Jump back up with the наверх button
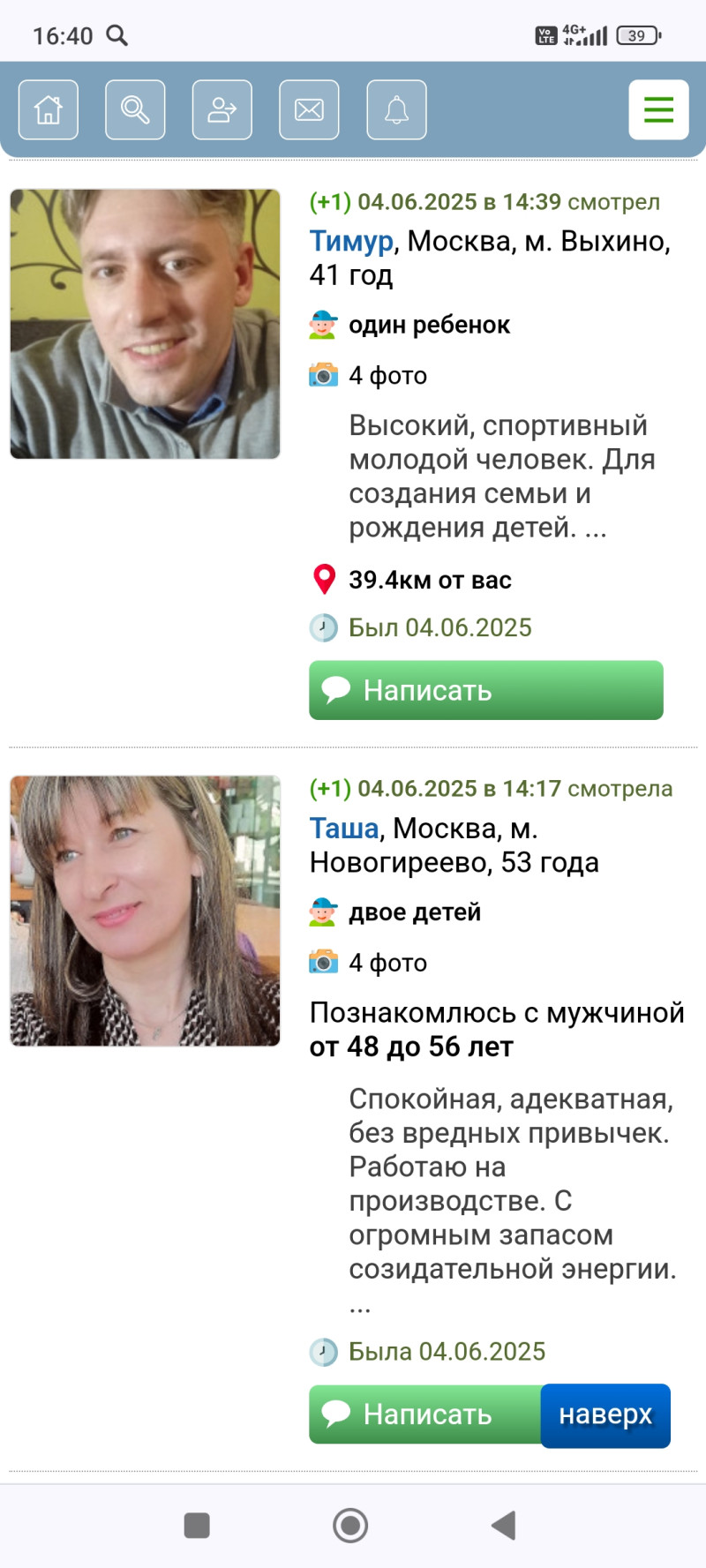Viewport: 706px width, 1568px height. [x=605, y=1415]
